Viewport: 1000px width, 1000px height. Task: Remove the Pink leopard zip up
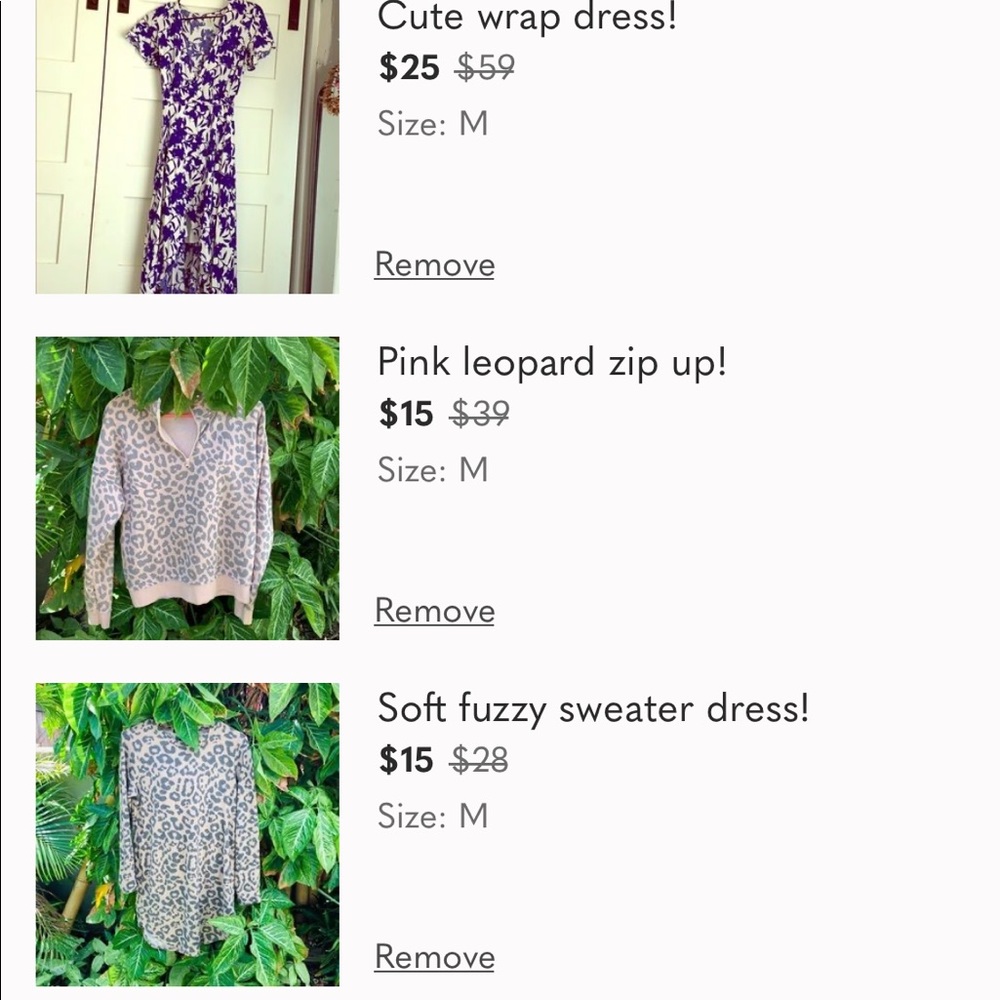tap(434, 611)
